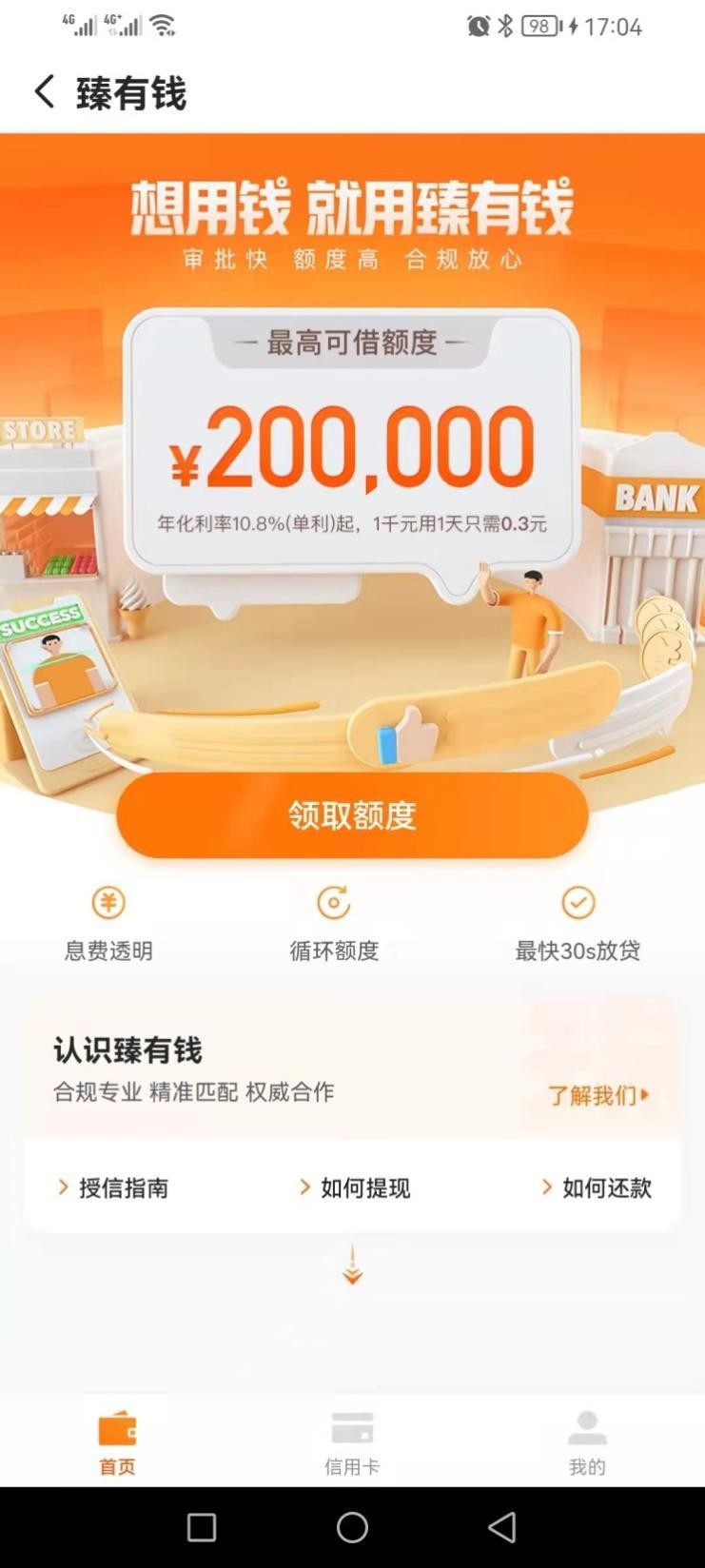
Task: Tap the 领取额度 button
Action: (x=352, y=815)
